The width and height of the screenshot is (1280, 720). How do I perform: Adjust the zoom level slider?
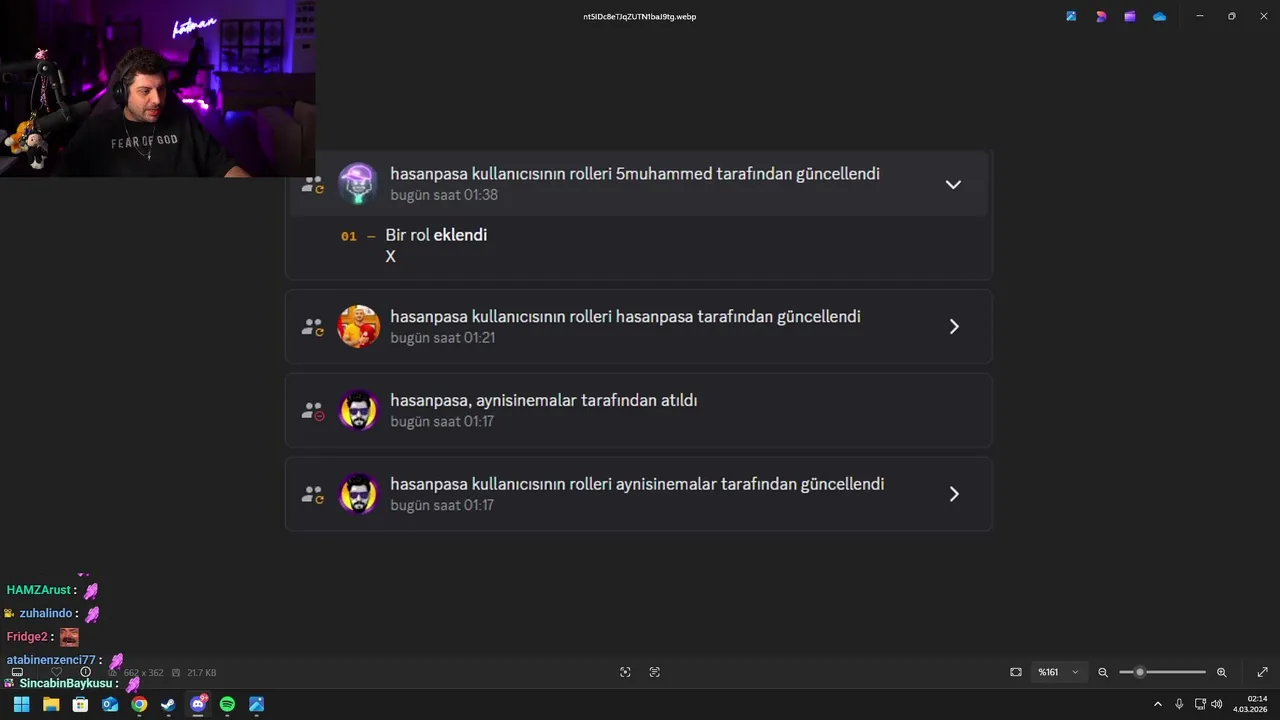coord(1140,672)
